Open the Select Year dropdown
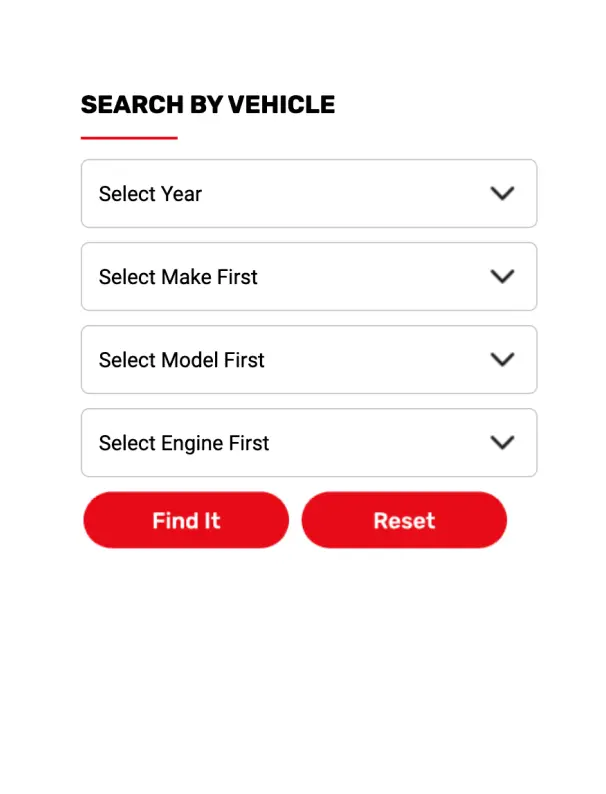 pos(308,194)
